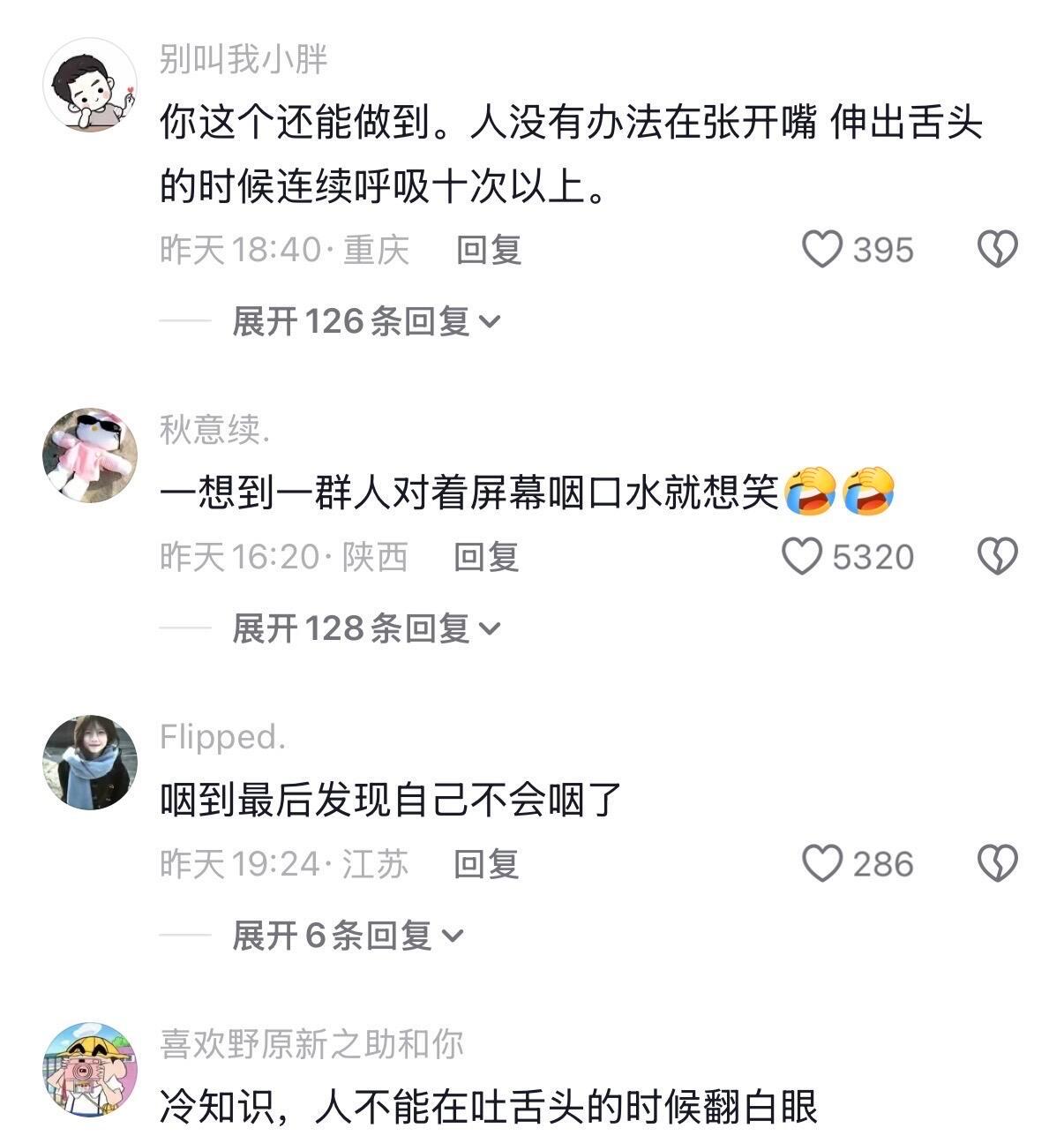Tap the timestamp 昨天 16:20·陕西
Image resolution: width=1064 pixels, height=1143 pixels.
282,556
